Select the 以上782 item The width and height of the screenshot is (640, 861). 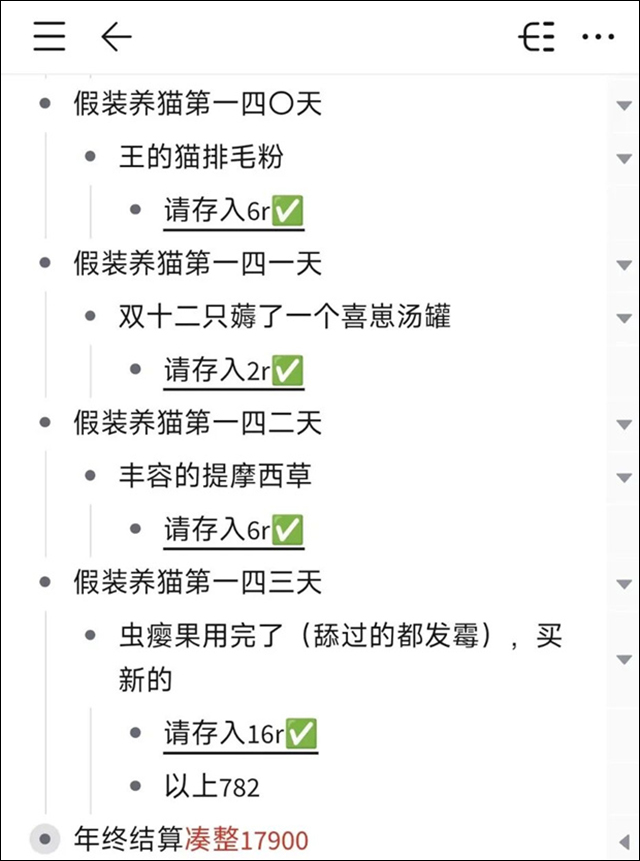[x=212, y=787]
